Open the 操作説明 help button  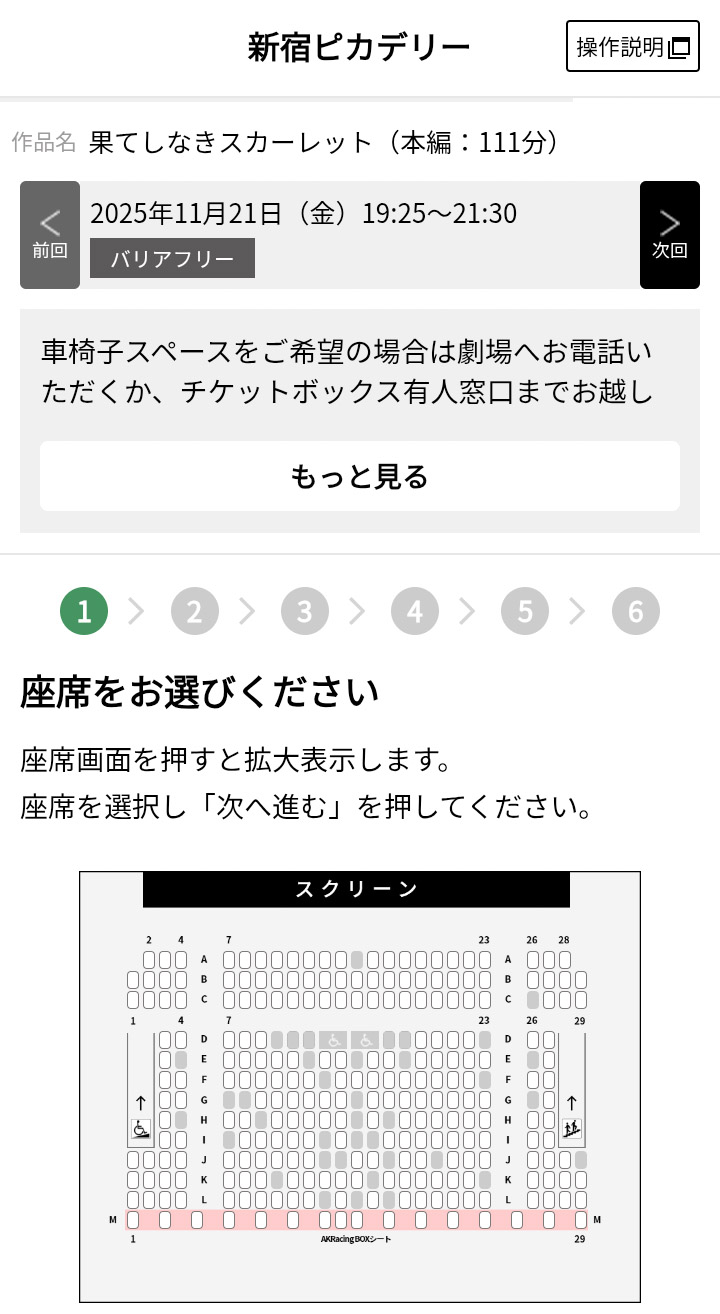click(632, 46)
